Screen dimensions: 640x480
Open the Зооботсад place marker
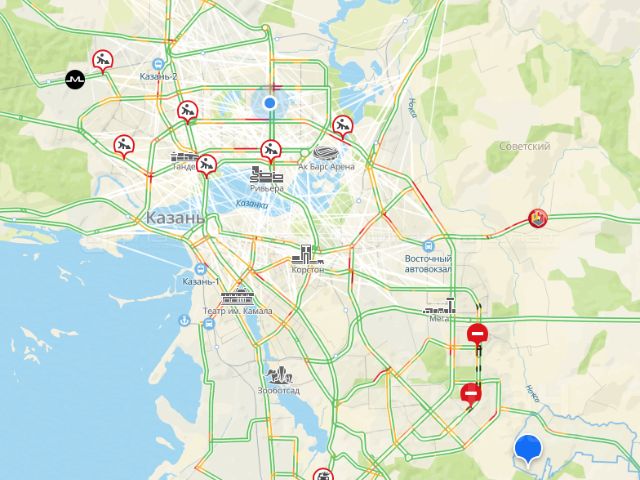point(279,375)
